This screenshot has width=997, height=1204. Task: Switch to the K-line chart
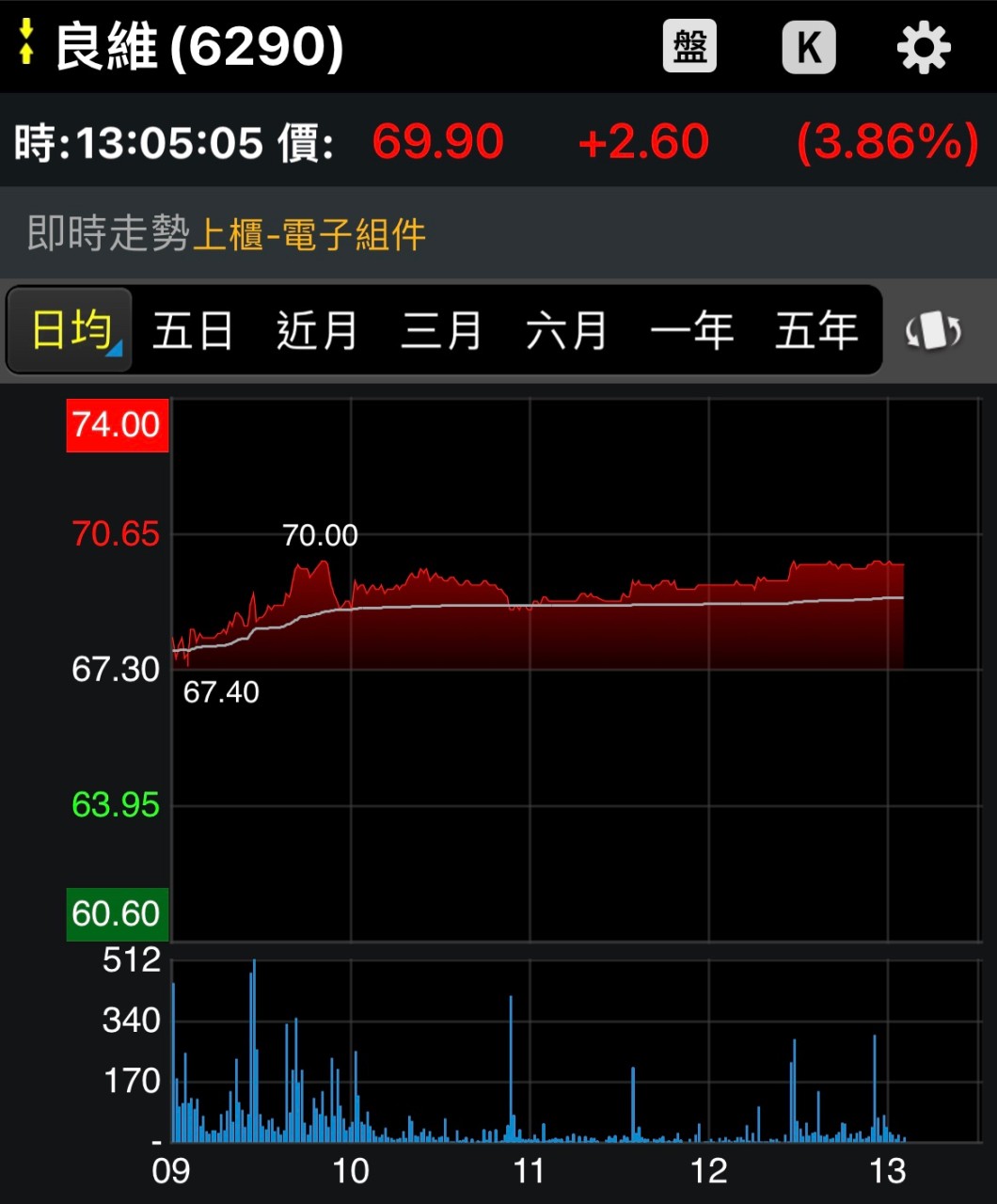pyautogui.click(x=809, y=46)
